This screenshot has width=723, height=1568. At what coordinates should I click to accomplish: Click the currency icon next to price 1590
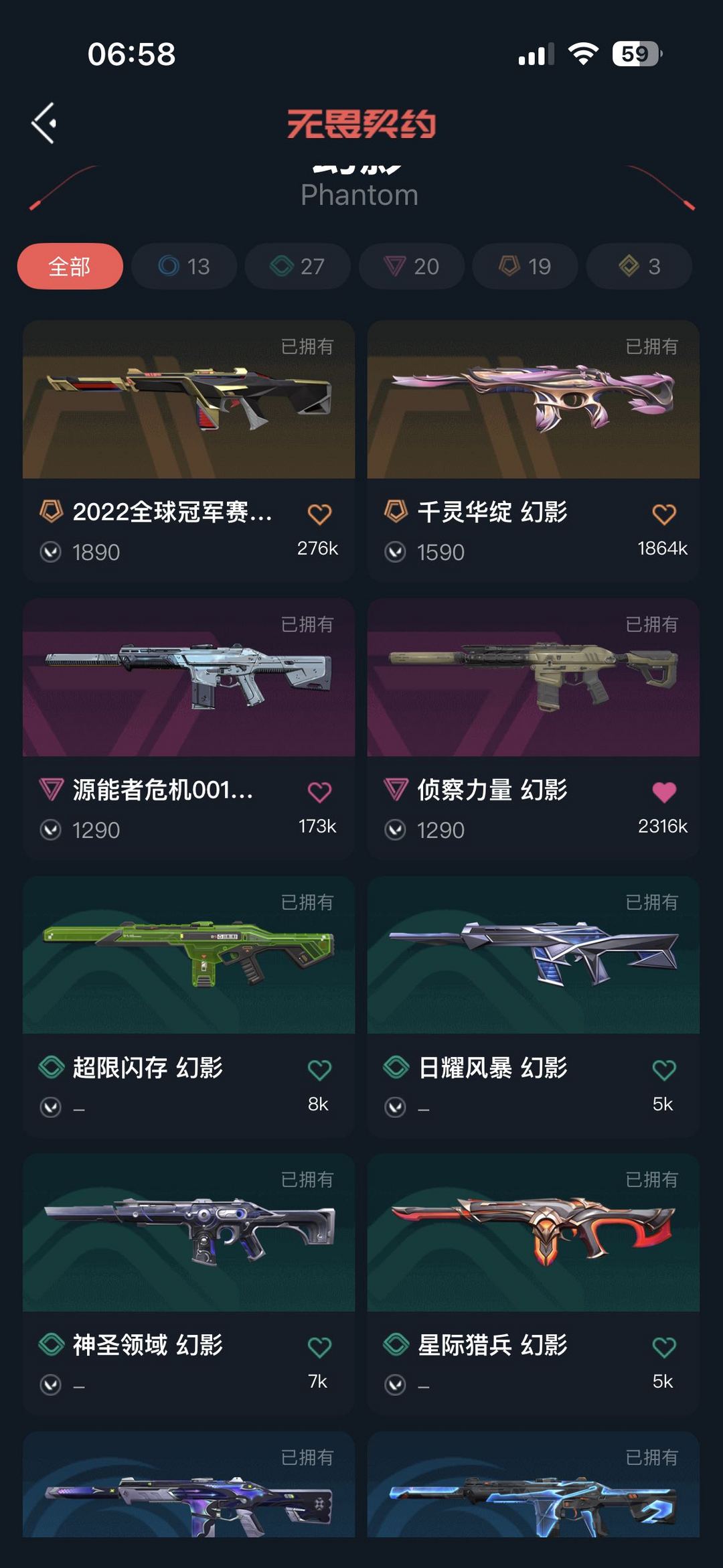[396, 551]
